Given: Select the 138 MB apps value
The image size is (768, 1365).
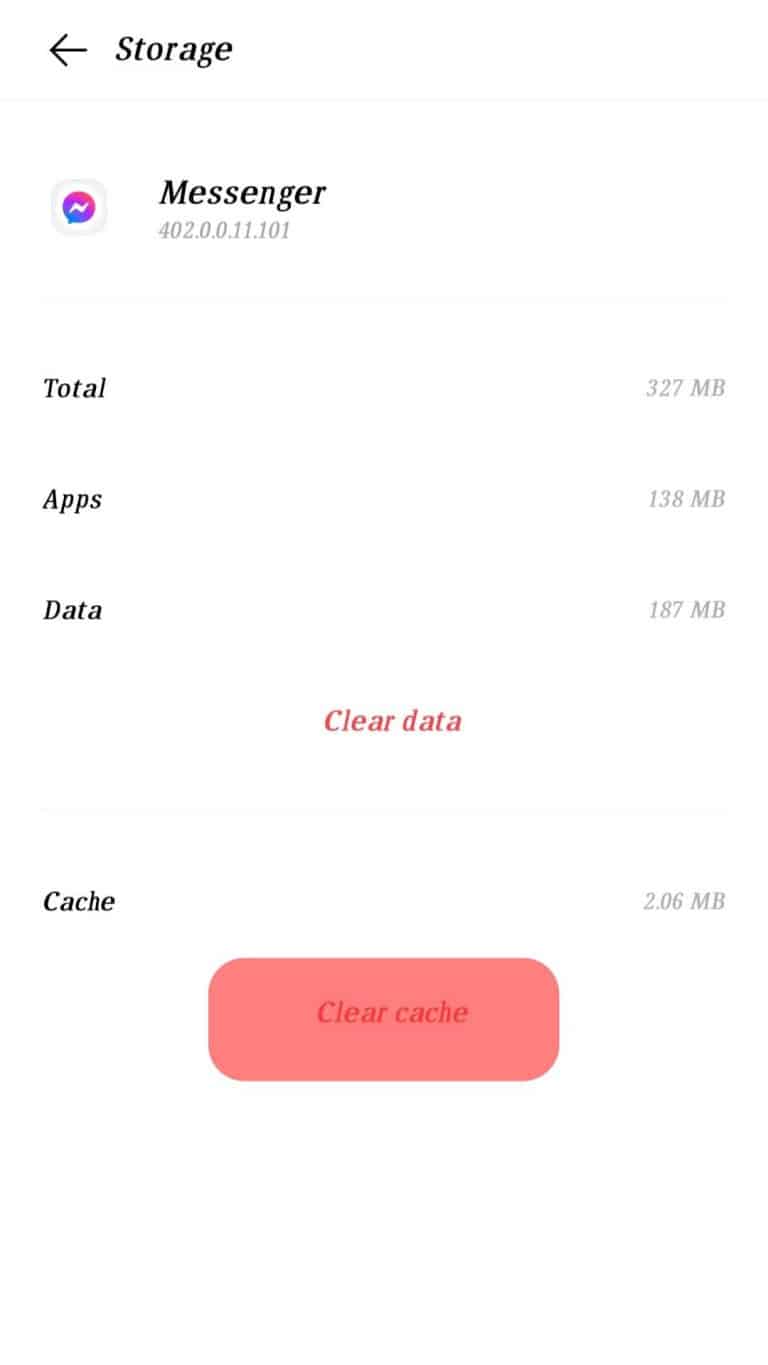Looking at the screenshot, I should (x=684, y=499).
